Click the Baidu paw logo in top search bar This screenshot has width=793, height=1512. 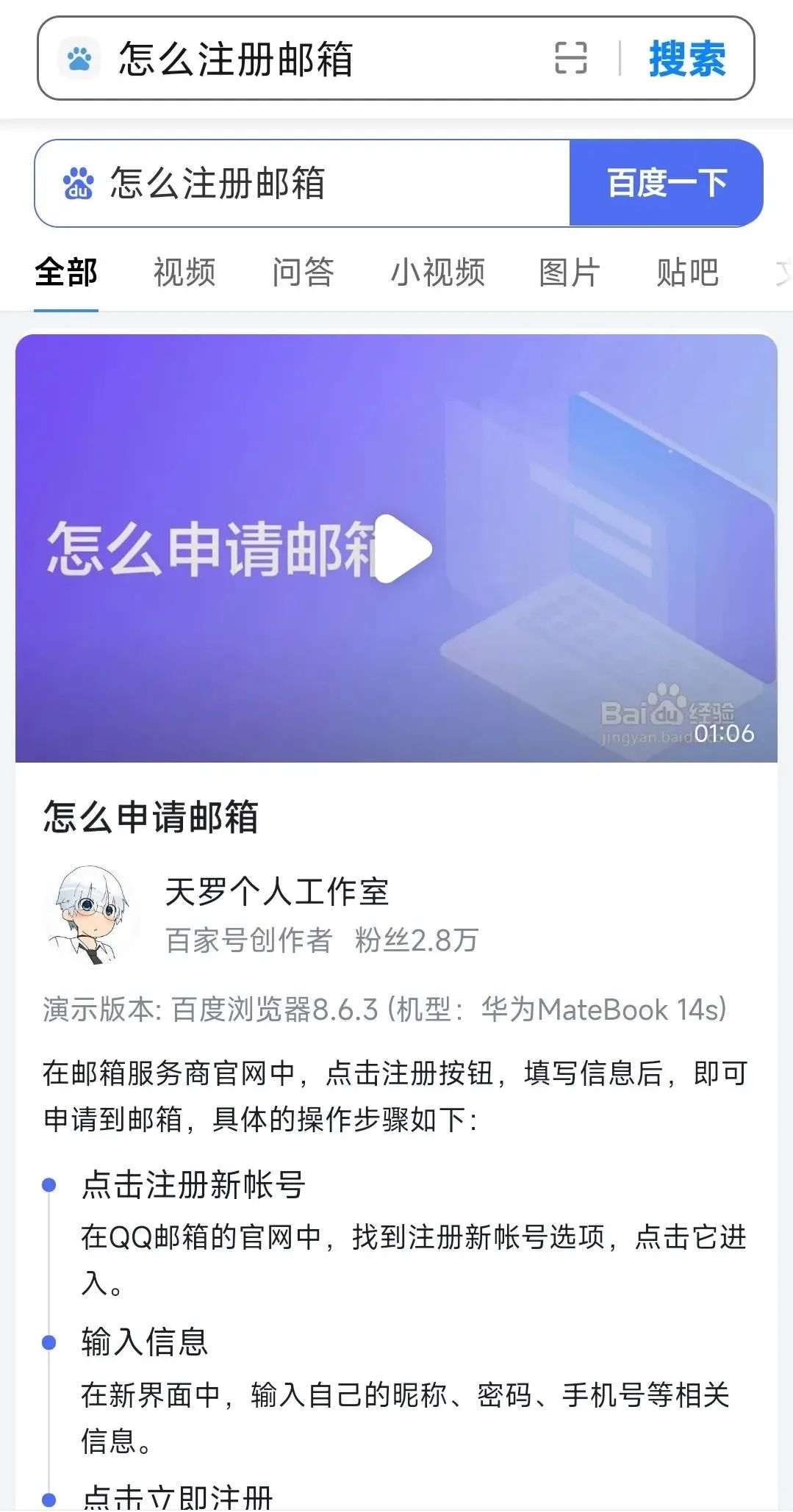[79, 59]
